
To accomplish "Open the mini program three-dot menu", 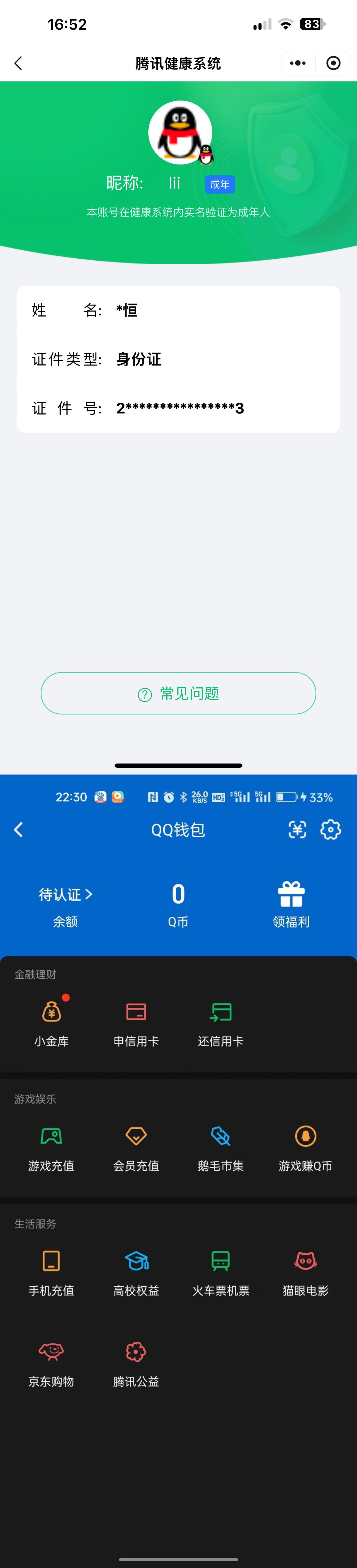I will click(297, 63).
